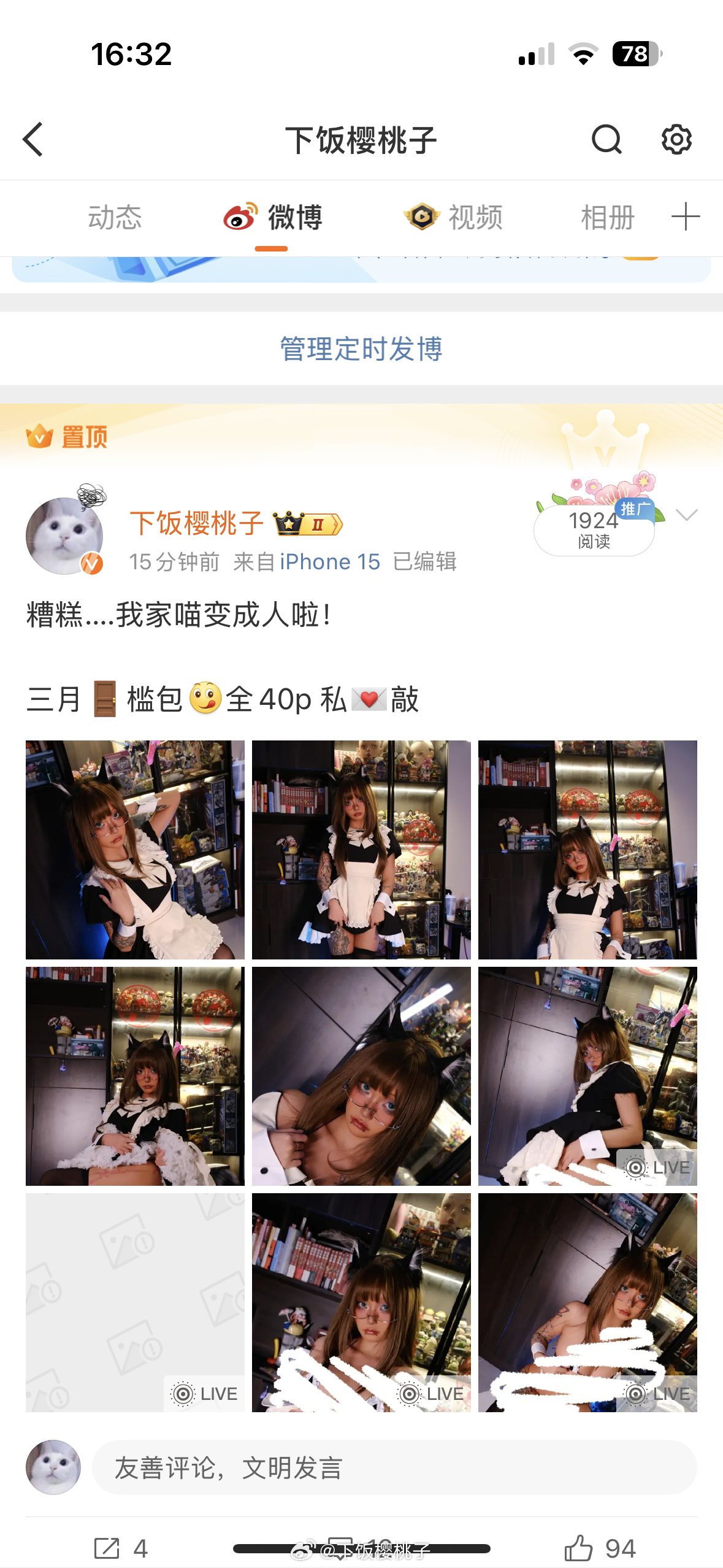Like the post with 94 likes
This screenshot has width=723, height=1568.
click(599, 1548)
